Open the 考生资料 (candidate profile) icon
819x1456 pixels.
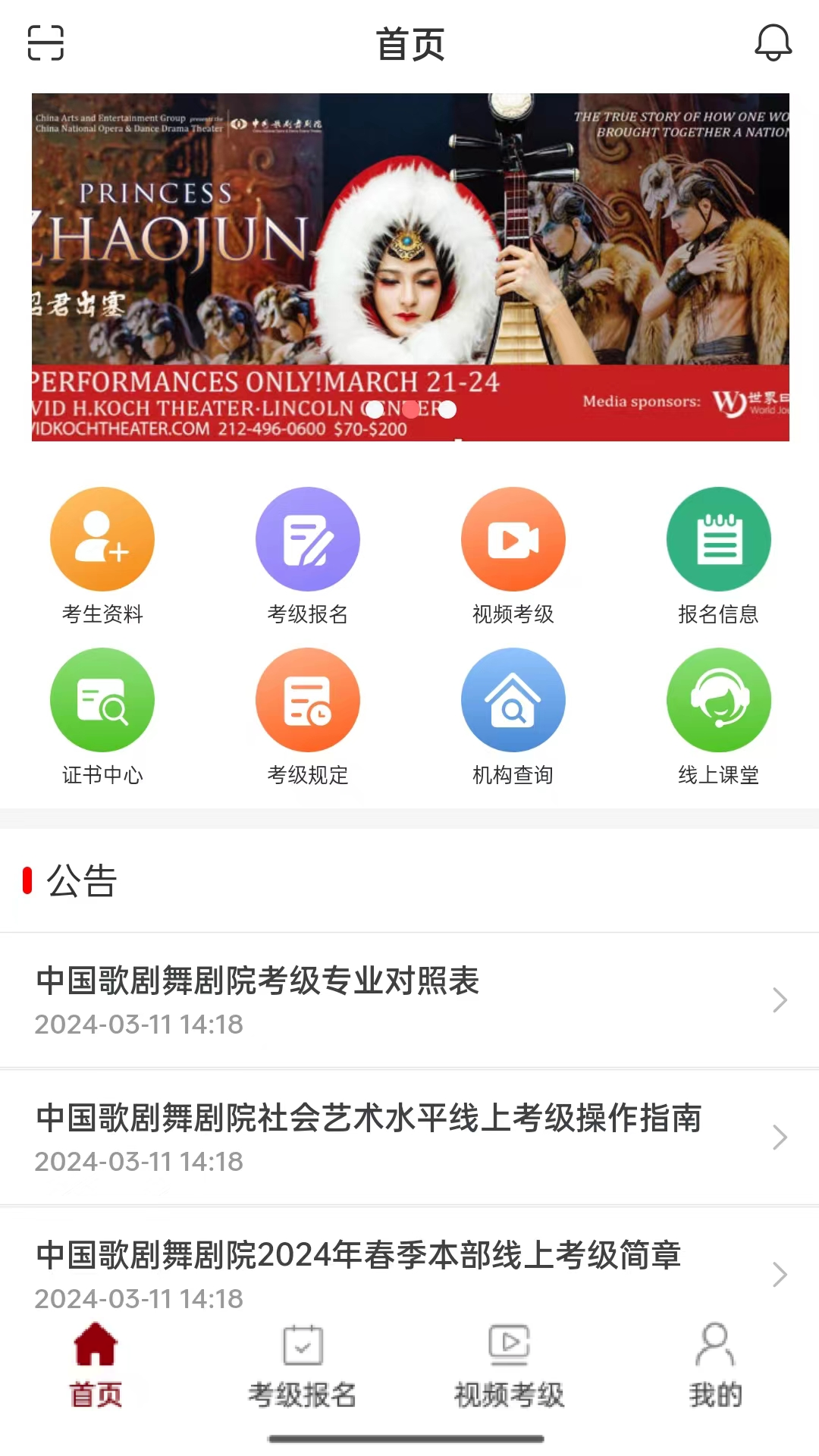pos(102,538)
